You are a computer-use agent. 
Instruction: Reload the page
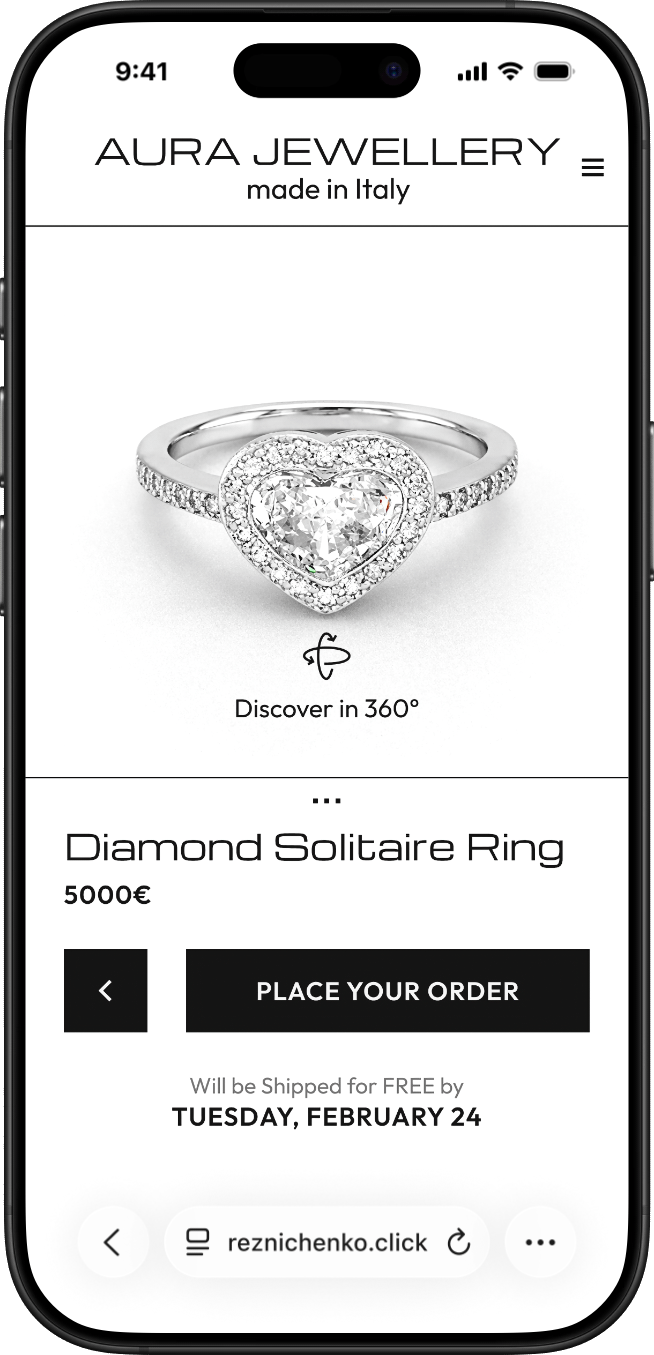458,1243
